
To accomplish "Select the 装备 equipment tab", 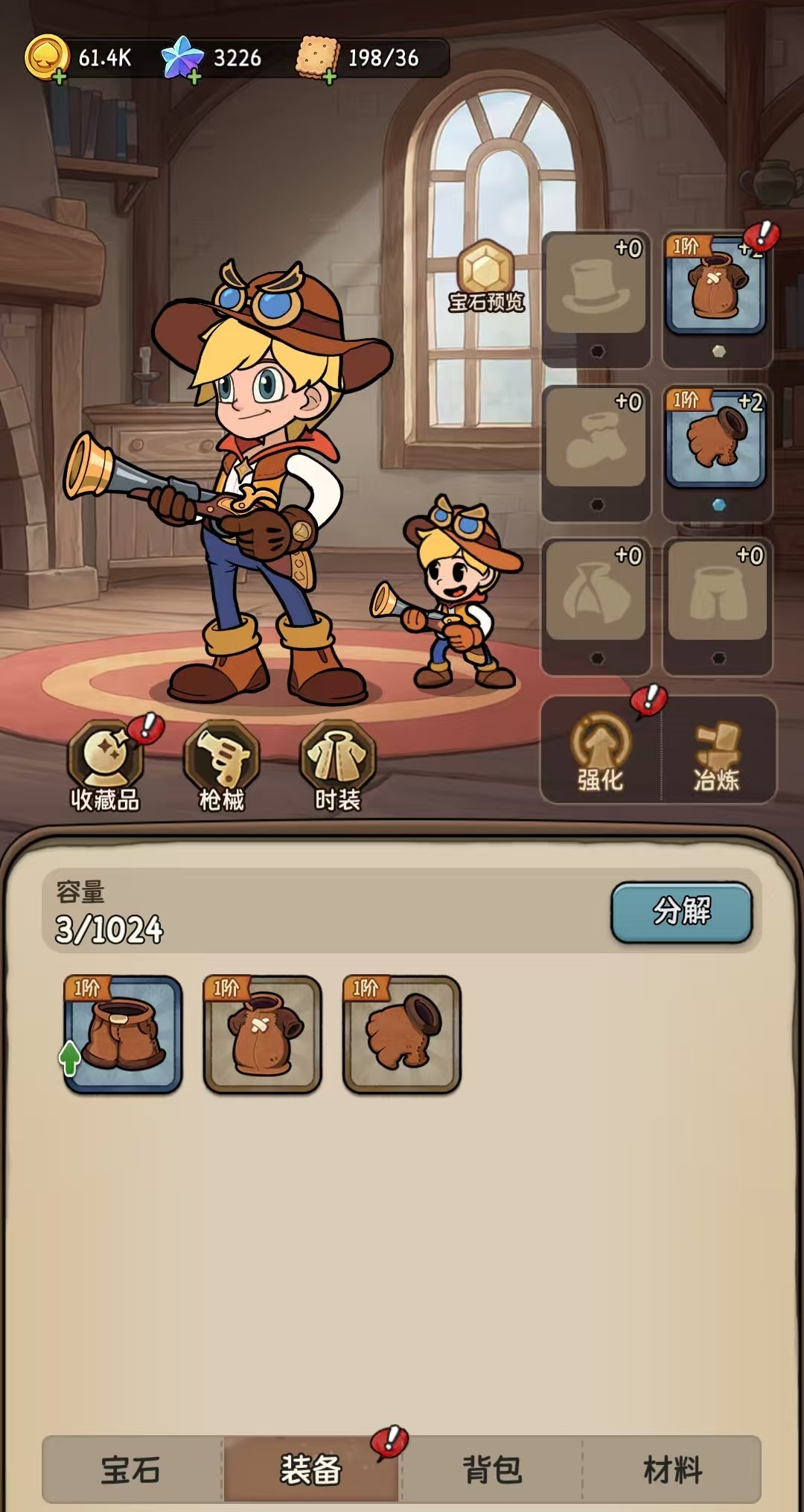I will click(311, 1470).
